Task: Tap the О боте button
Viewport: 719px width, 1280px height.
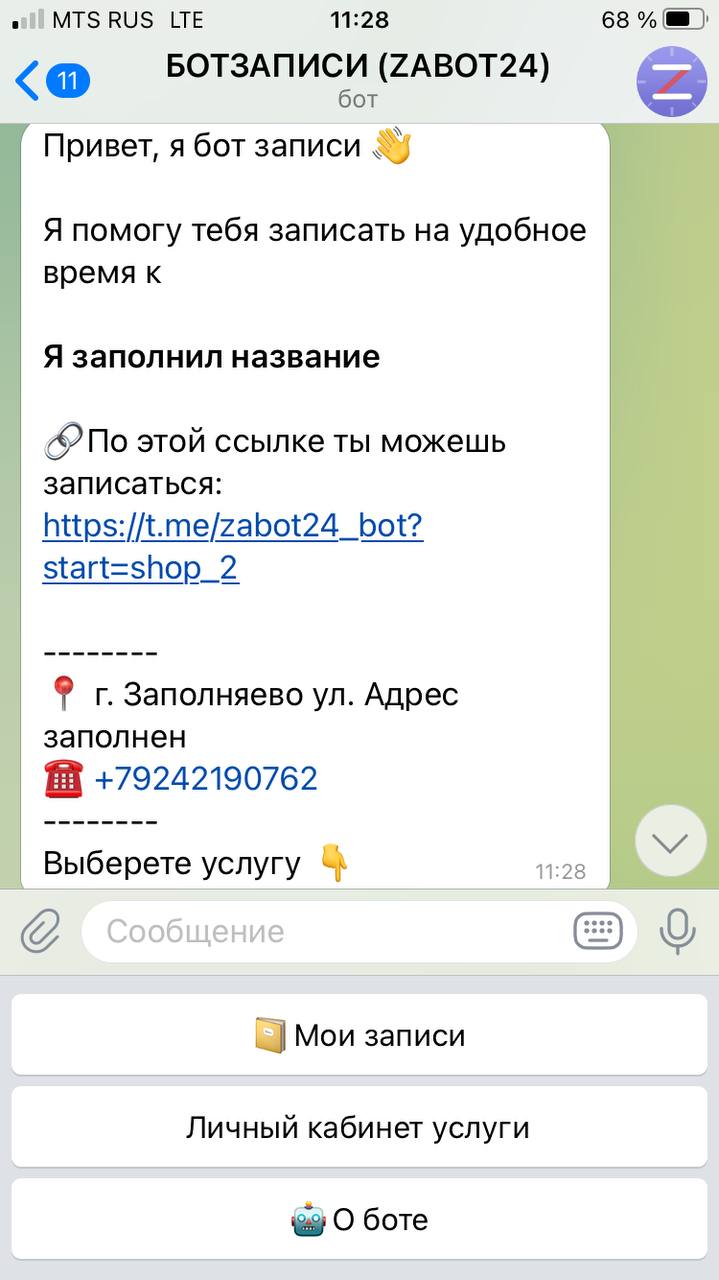Action: coord(359,1219)
